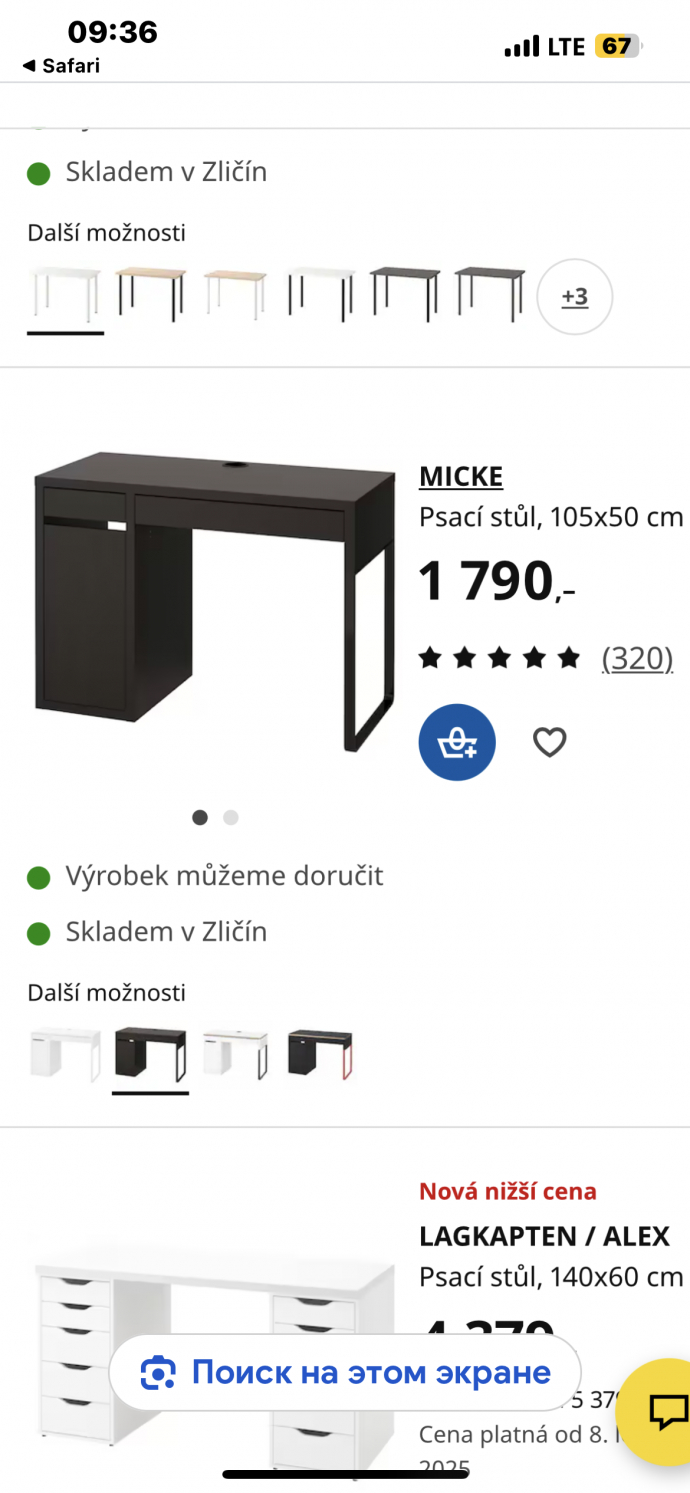Select the black MICKE variant with red leg
The image size is (690, 1493).
pos(320,1055)
